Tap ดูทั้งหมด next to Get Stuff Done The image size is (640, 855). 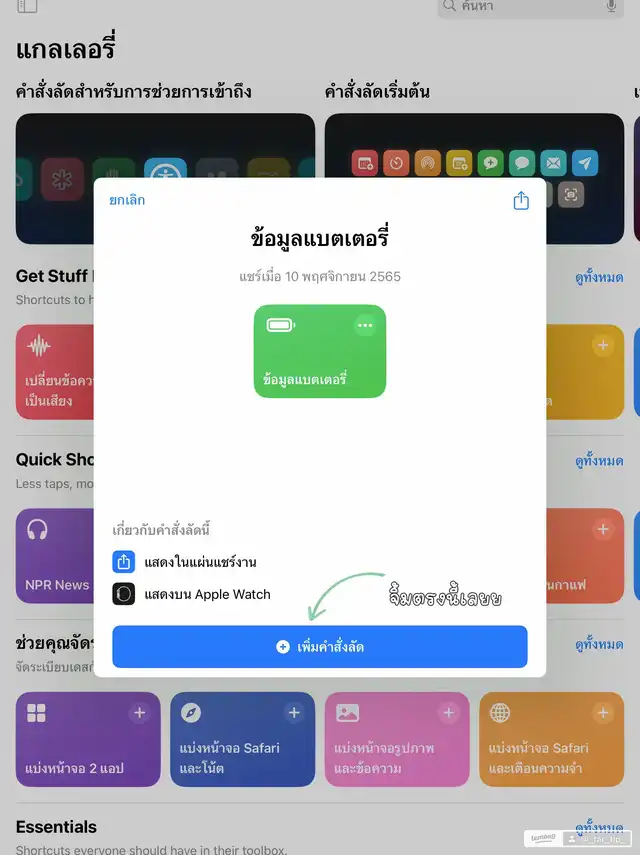pyautogui.click(x=598, y=277)
